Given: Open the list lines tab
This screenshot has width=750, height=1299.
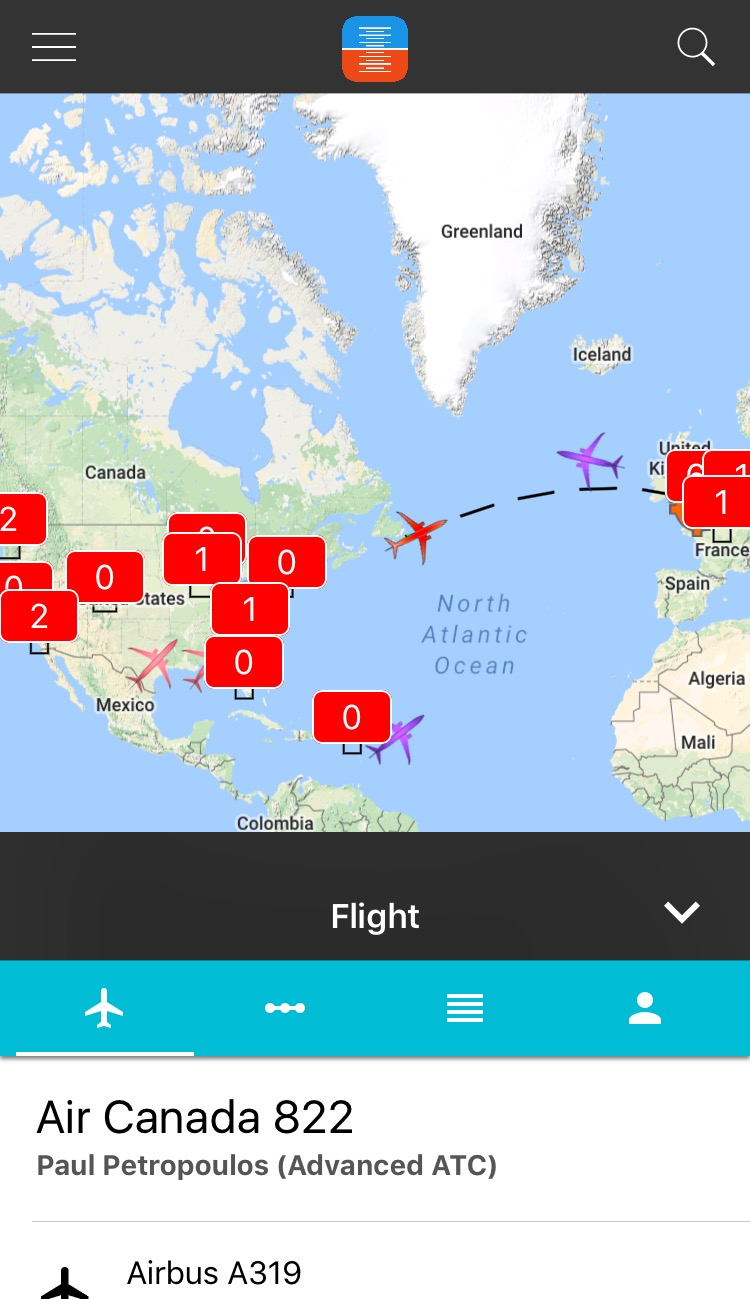Looking at the screenshot, I should (x=465, y=1008).
